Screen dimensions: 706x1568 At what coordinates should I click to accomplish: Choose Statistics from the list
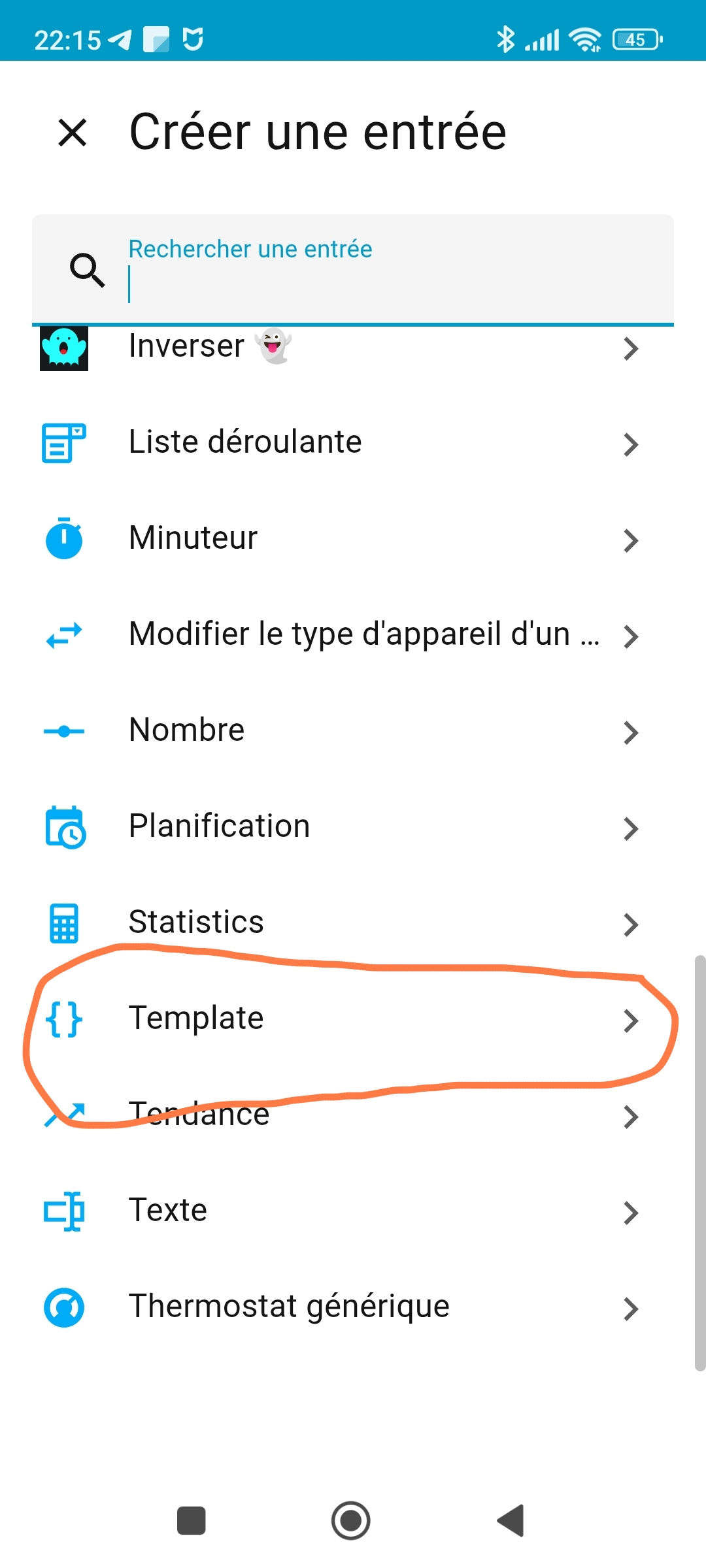340,923
